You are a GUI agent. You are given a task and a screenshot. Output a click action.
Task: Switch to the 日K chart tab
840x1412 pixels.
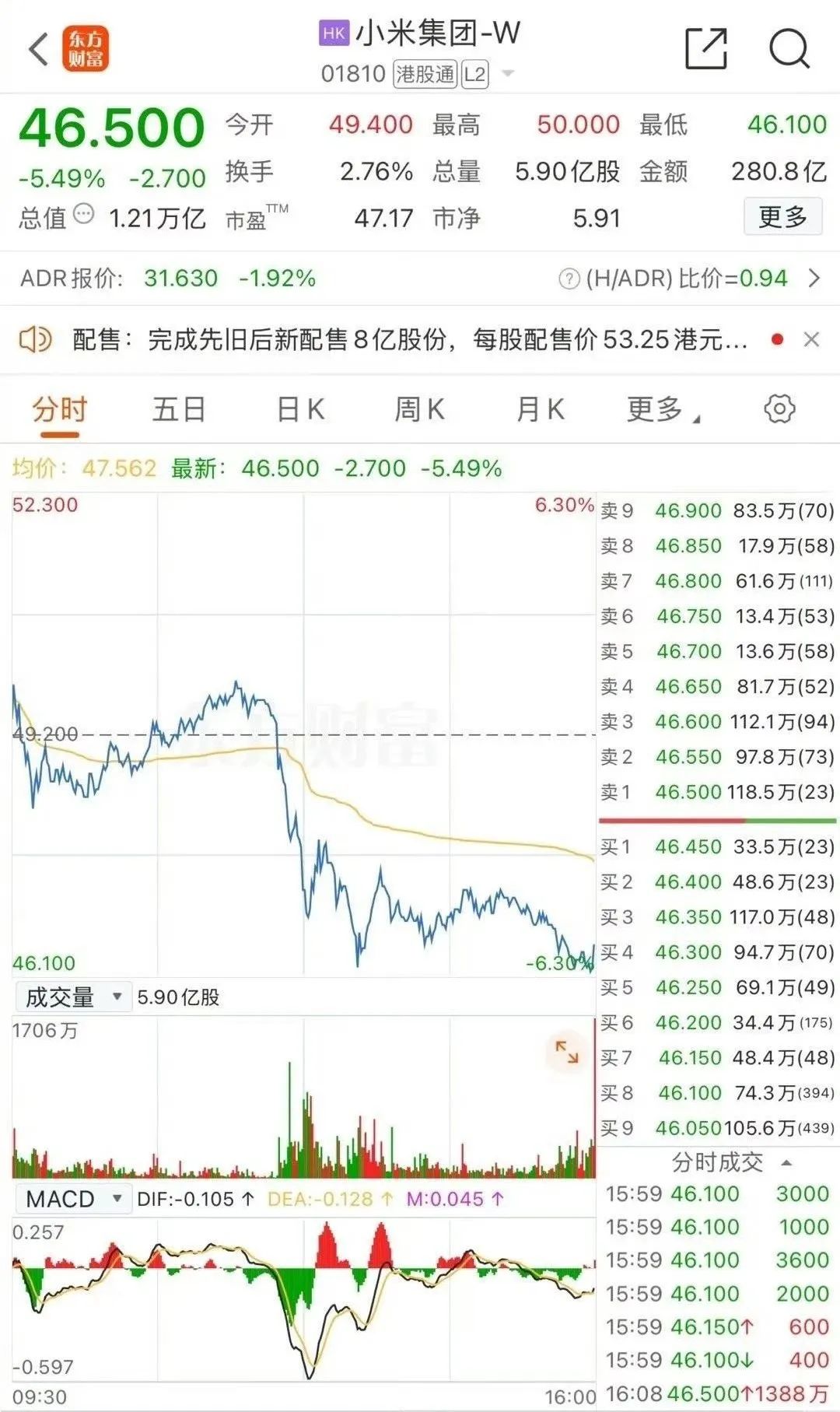point(301,408)
